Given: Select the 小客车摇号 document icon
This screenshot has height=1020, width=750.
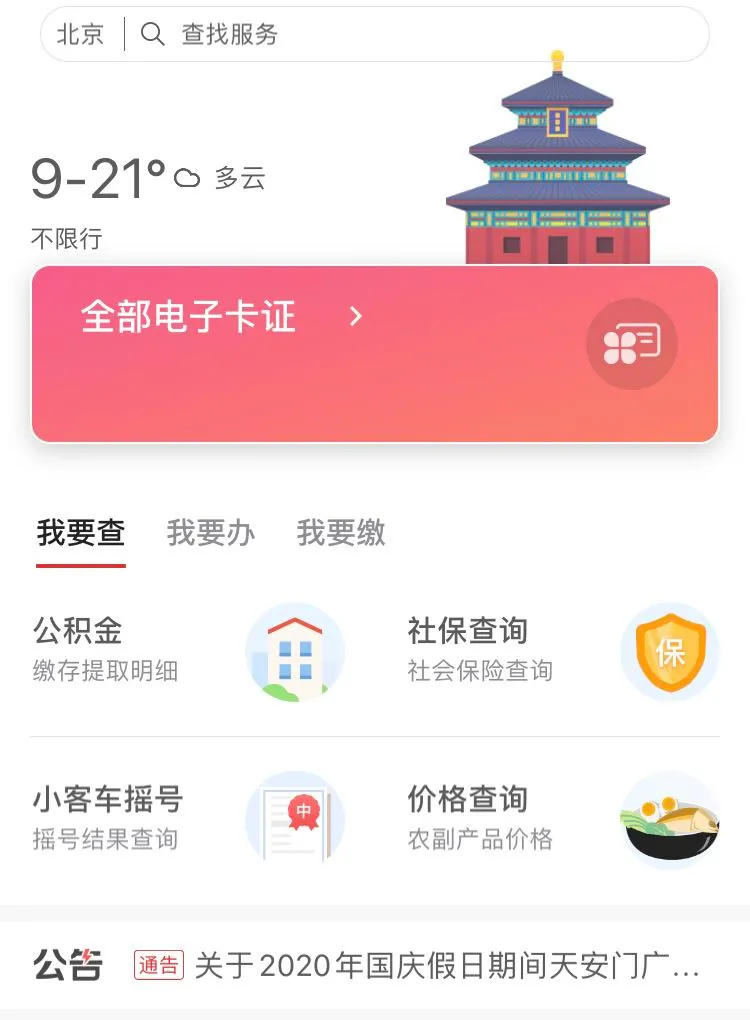Looking at the screenshot, I should [297, 820].
